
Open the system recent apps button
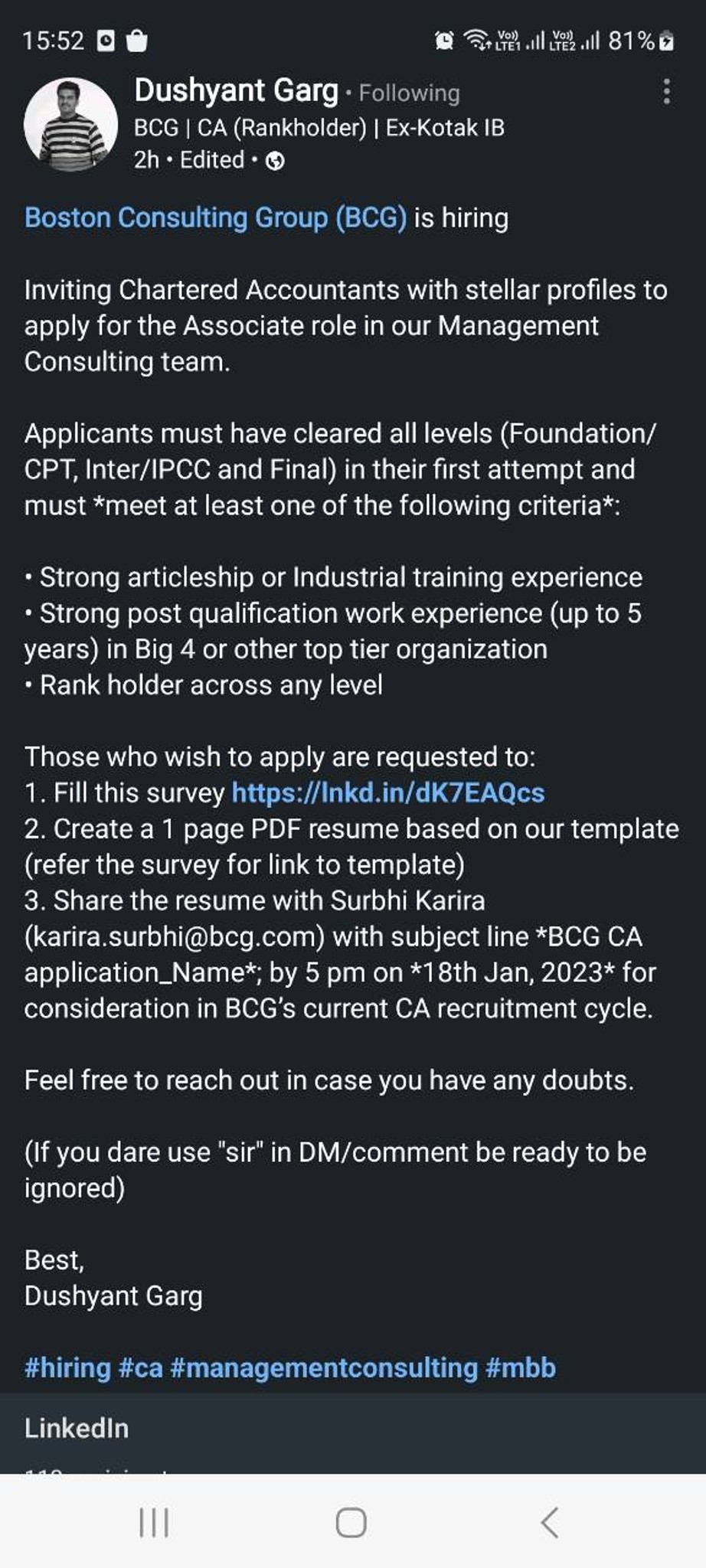(x=154, y=1522)
